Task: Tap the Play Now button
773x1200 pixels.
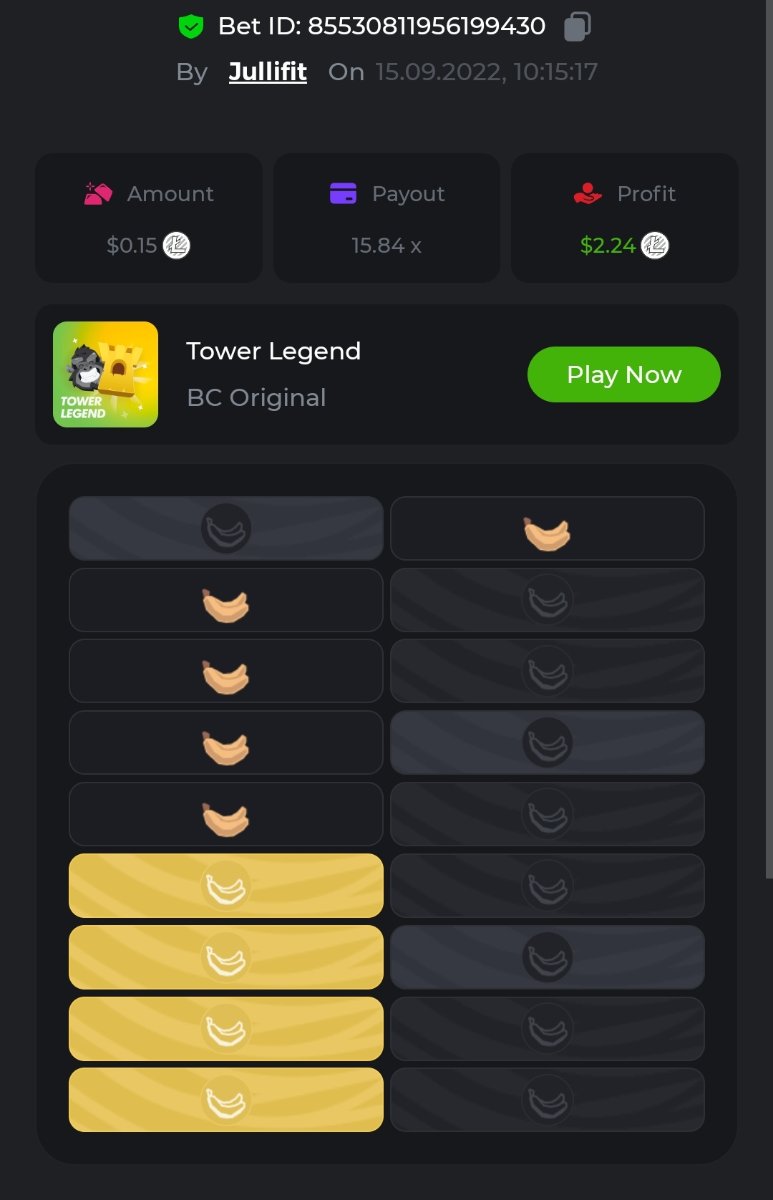Action: click(623, 374)
